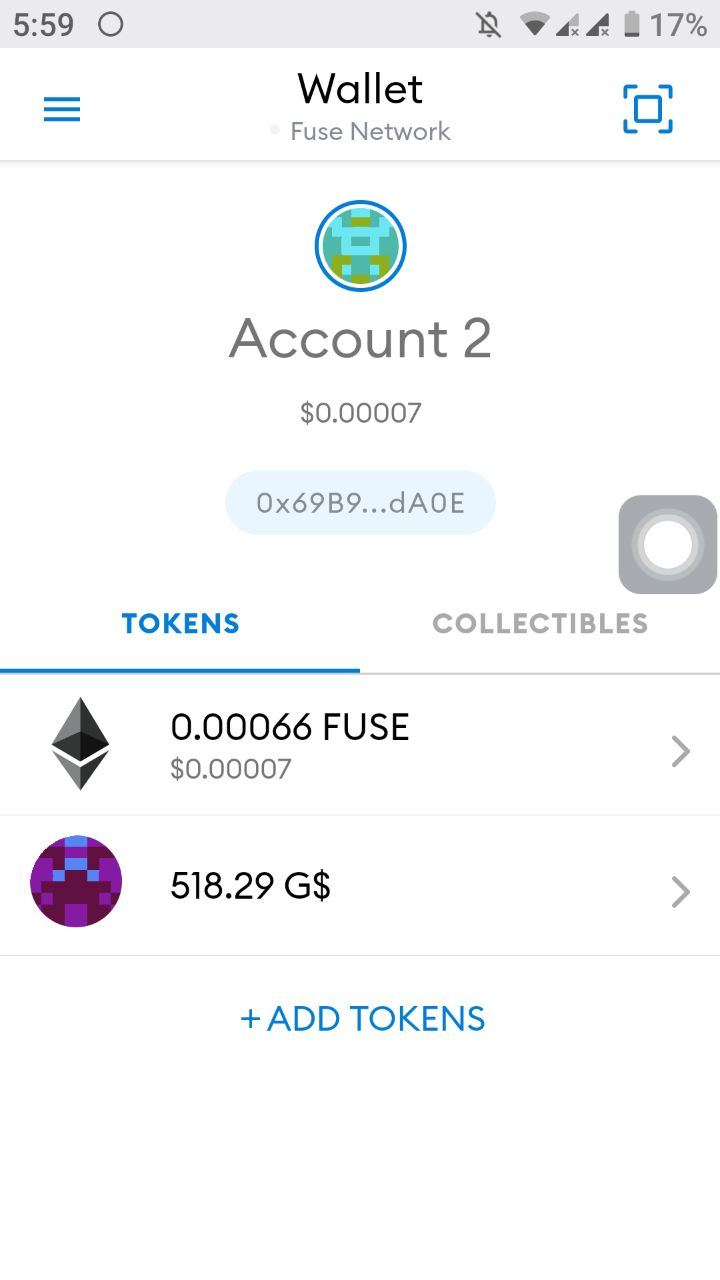
Task: View the 518.29 G$ token
Action: (x=360, y=886)
